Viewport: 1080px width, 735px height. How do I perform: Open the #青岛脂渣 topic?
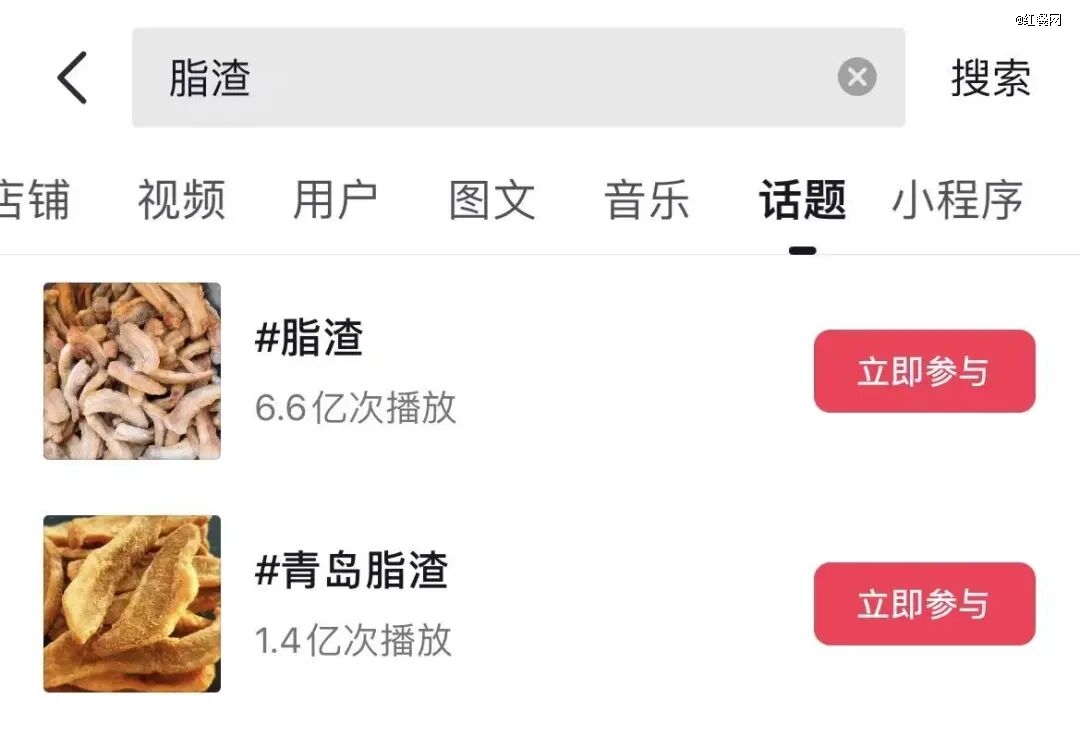(x=351, y=572)
